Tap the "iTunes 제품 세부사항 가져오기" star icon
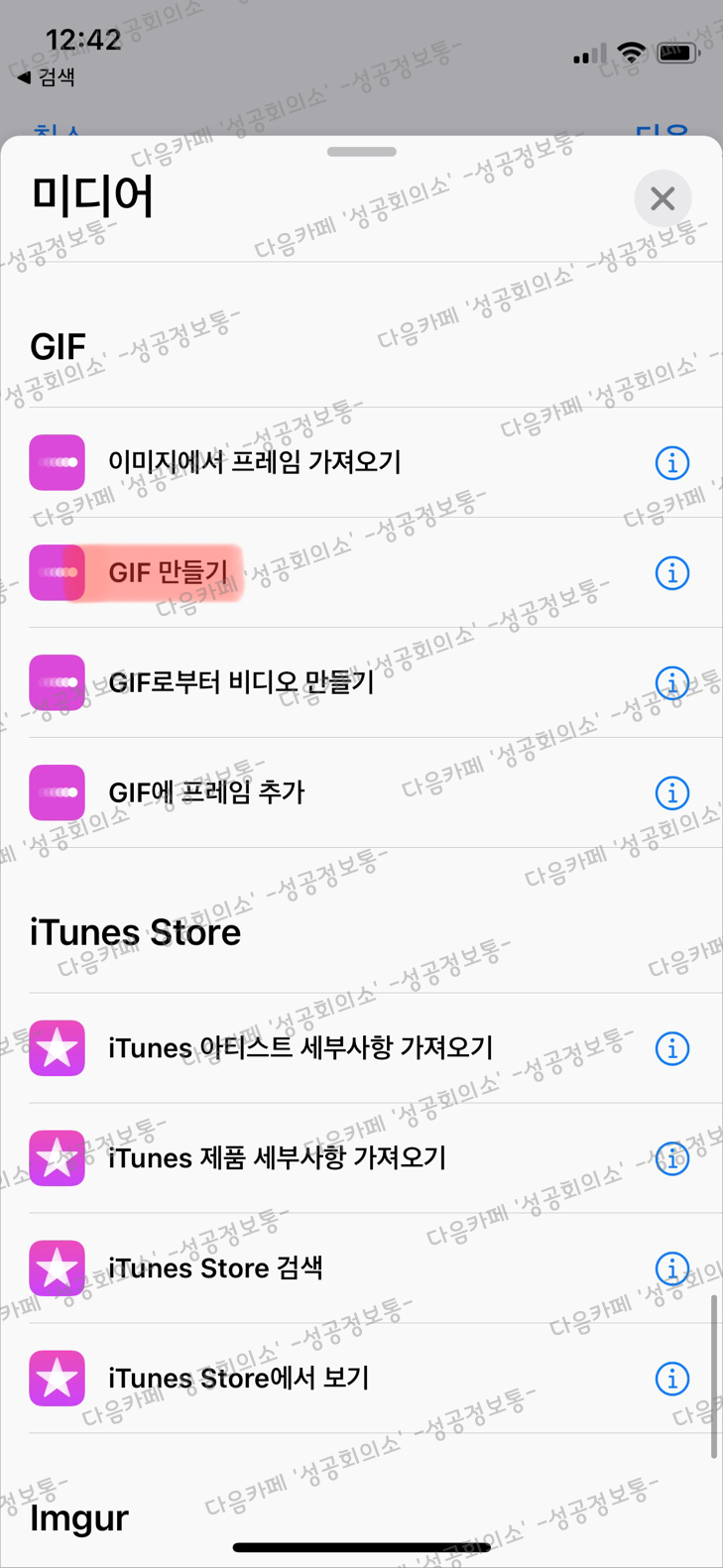 [57, 1158]
